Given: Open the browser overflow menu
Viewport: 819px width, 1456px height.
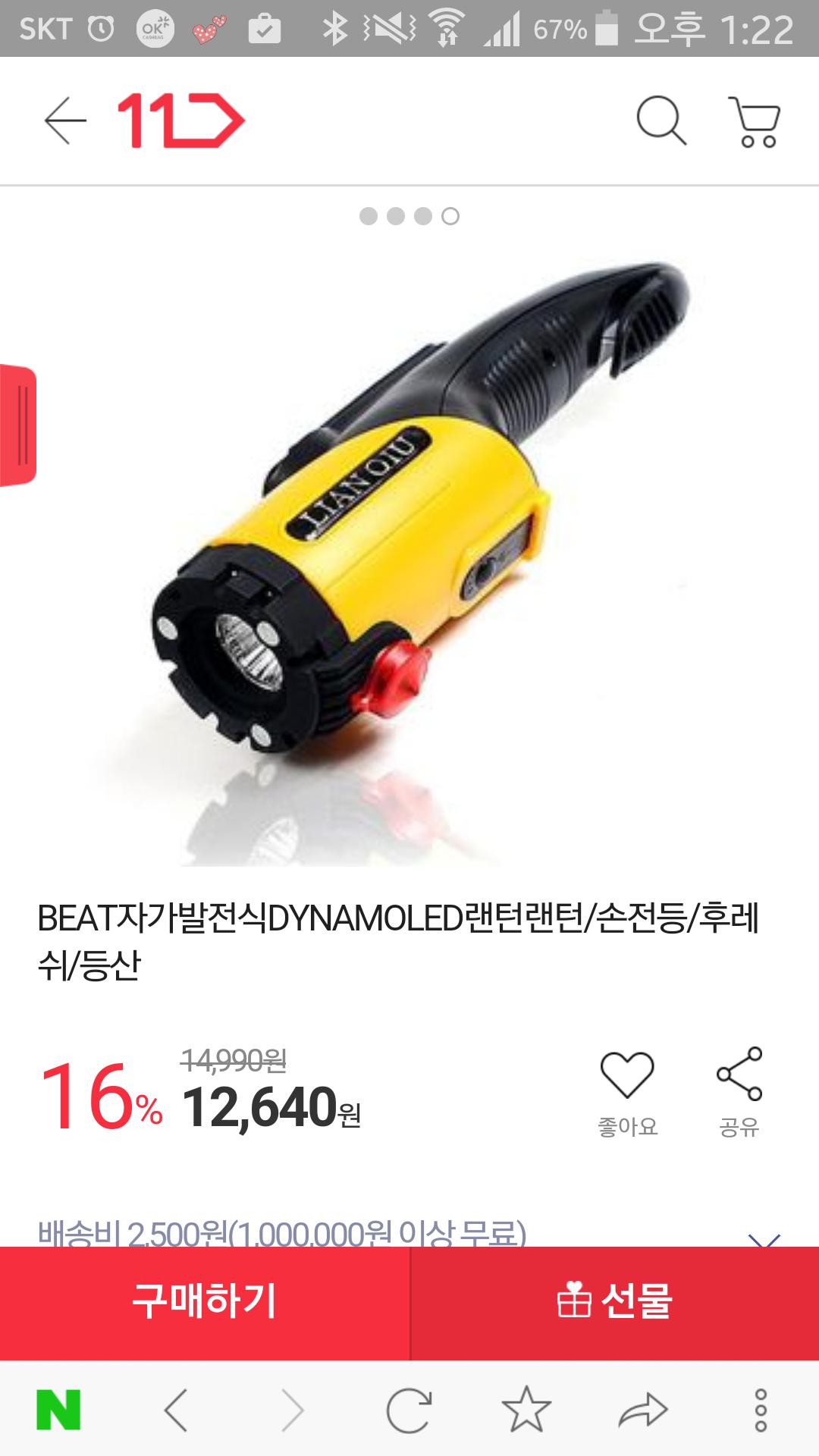Looking at the screenshot, I should click(x=761, y=1410).
